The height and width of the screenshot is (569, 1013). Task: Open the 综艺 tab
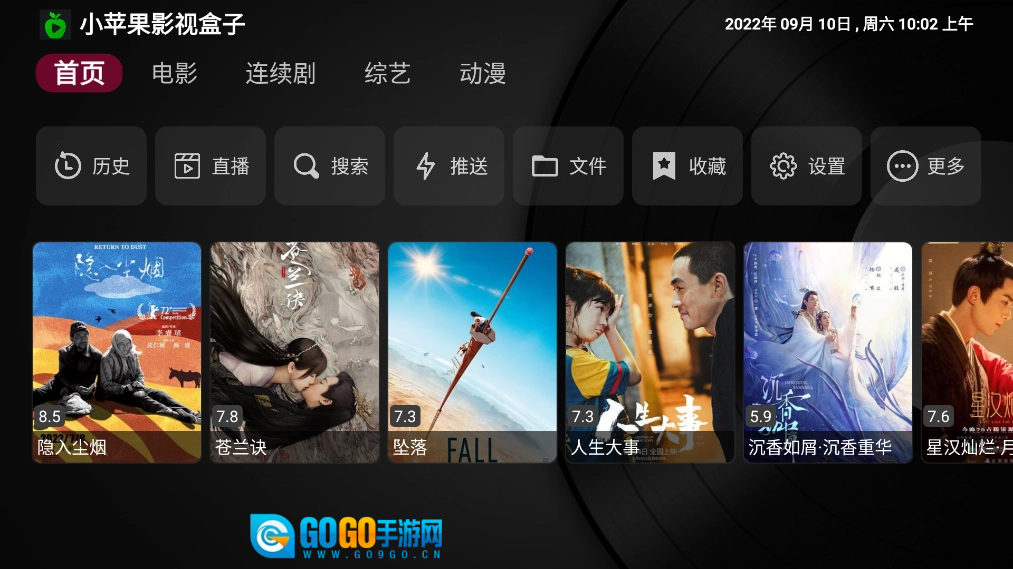click(x=387, y=73)
